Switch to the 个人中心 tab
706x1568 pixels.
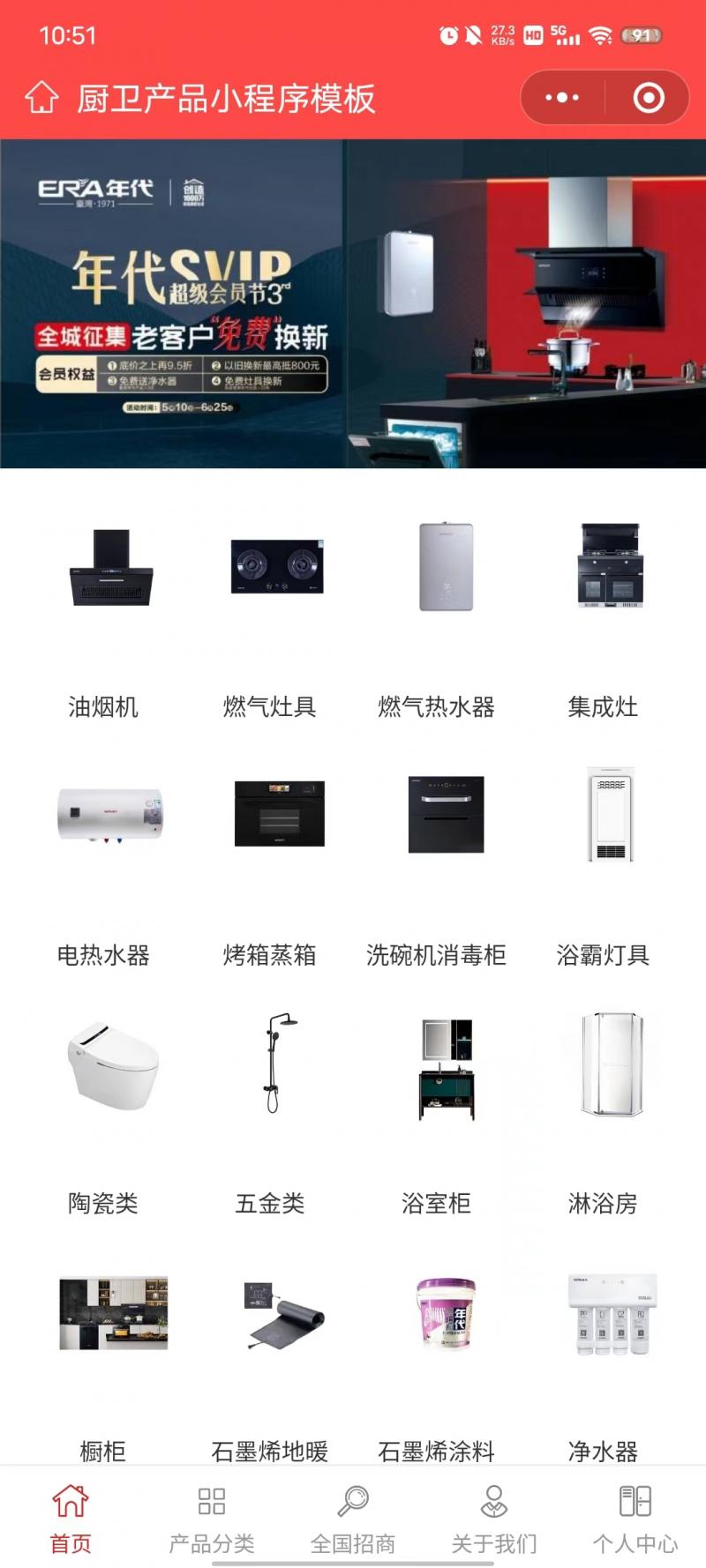(x=635, y=1519)
